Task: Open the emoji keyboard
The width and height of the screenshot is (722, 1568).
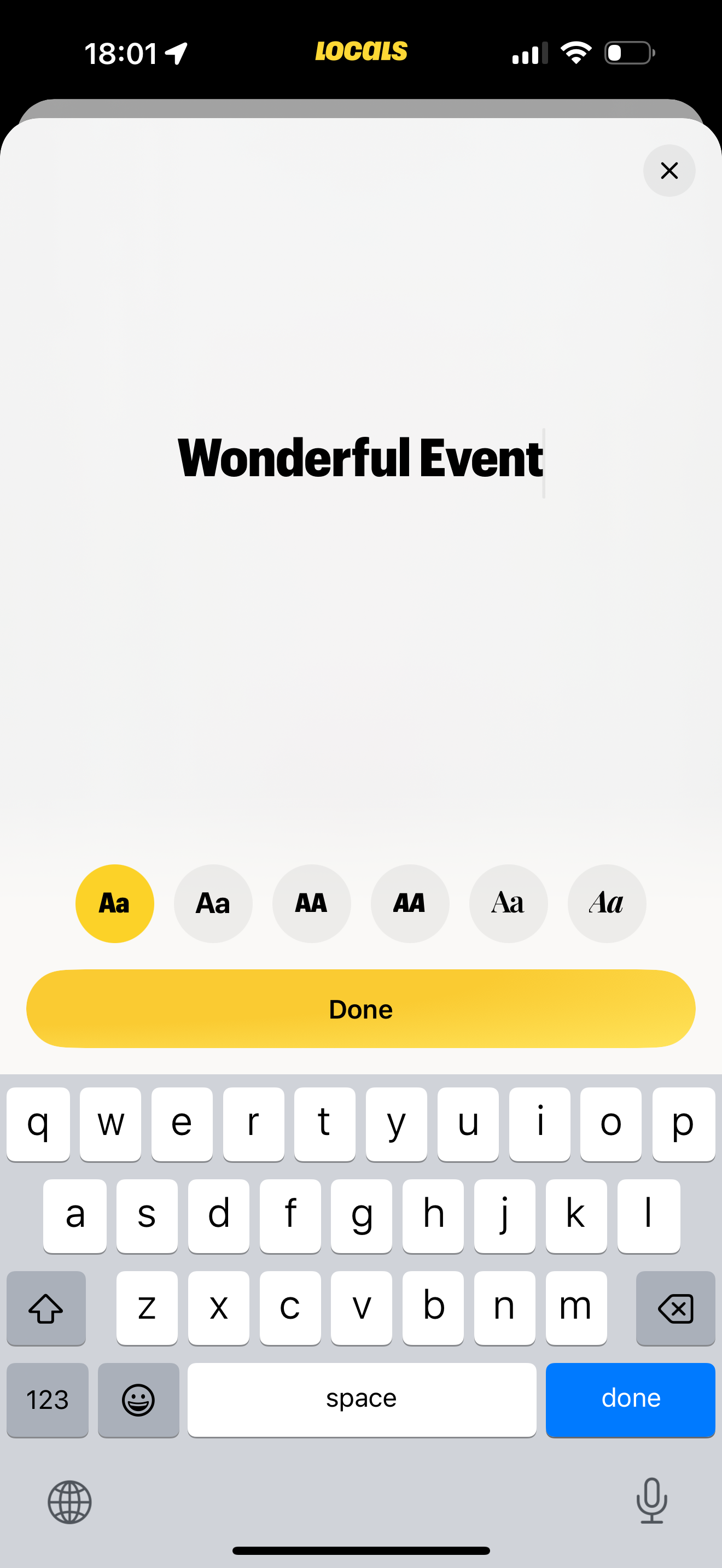Action: click(138, 1400)
